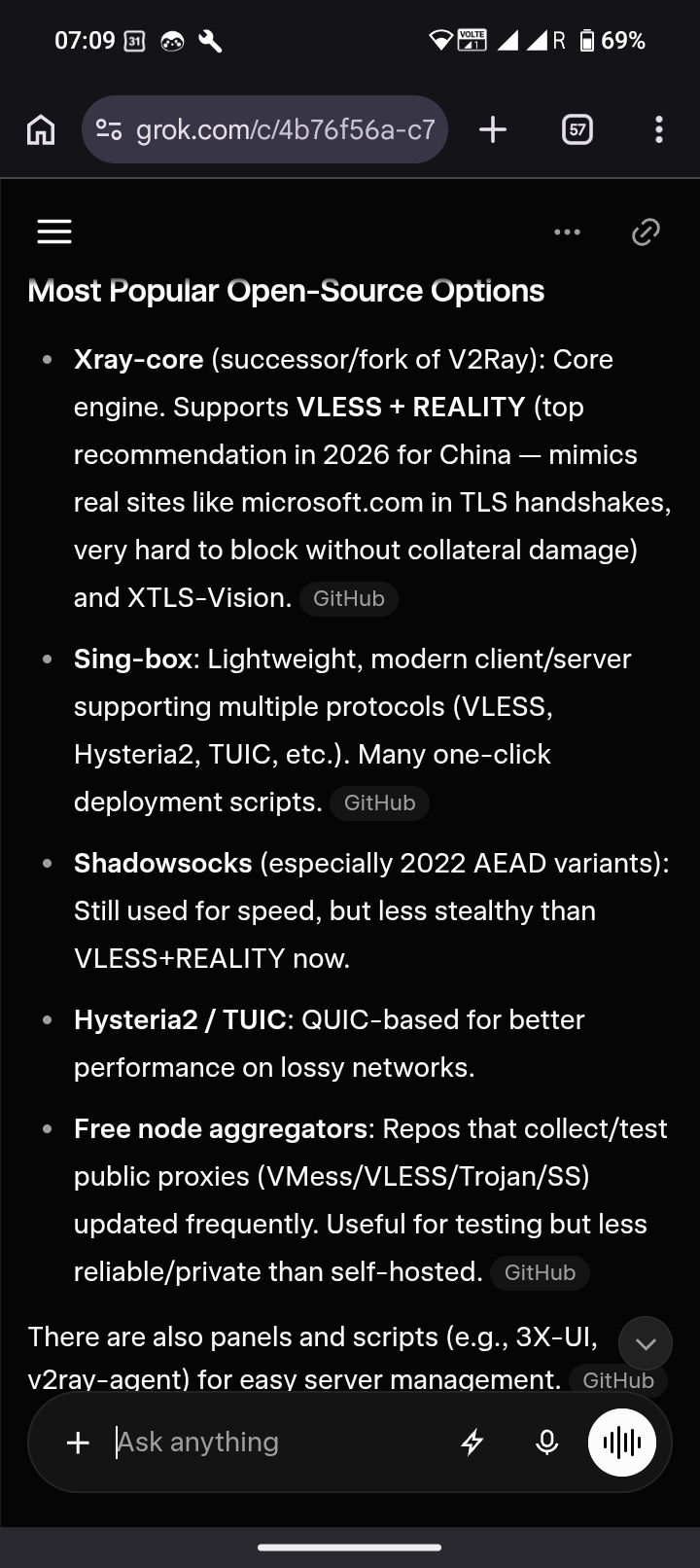Tap the grok.com address bar
Viewport: 700px width, 1568px height.
(264, 129)
